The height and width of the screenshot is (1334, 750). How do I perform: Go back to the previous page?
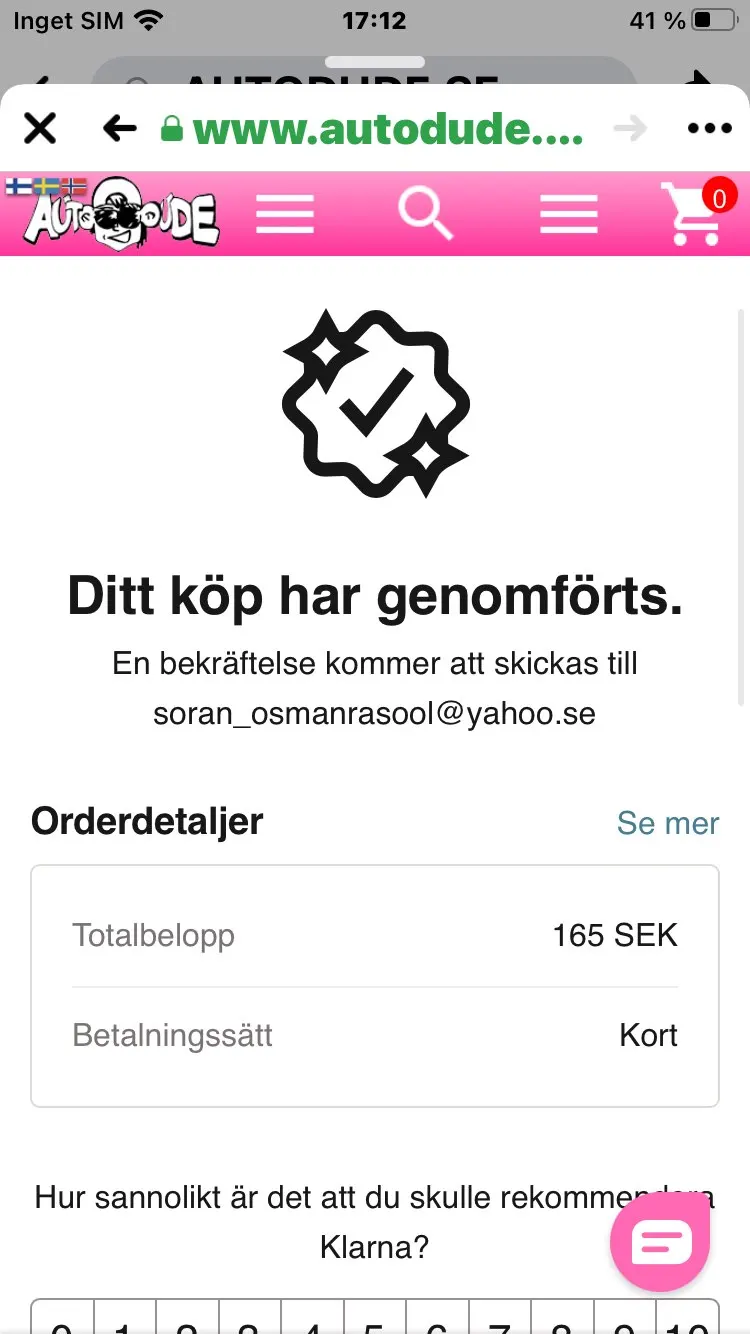tap(119, 128)
